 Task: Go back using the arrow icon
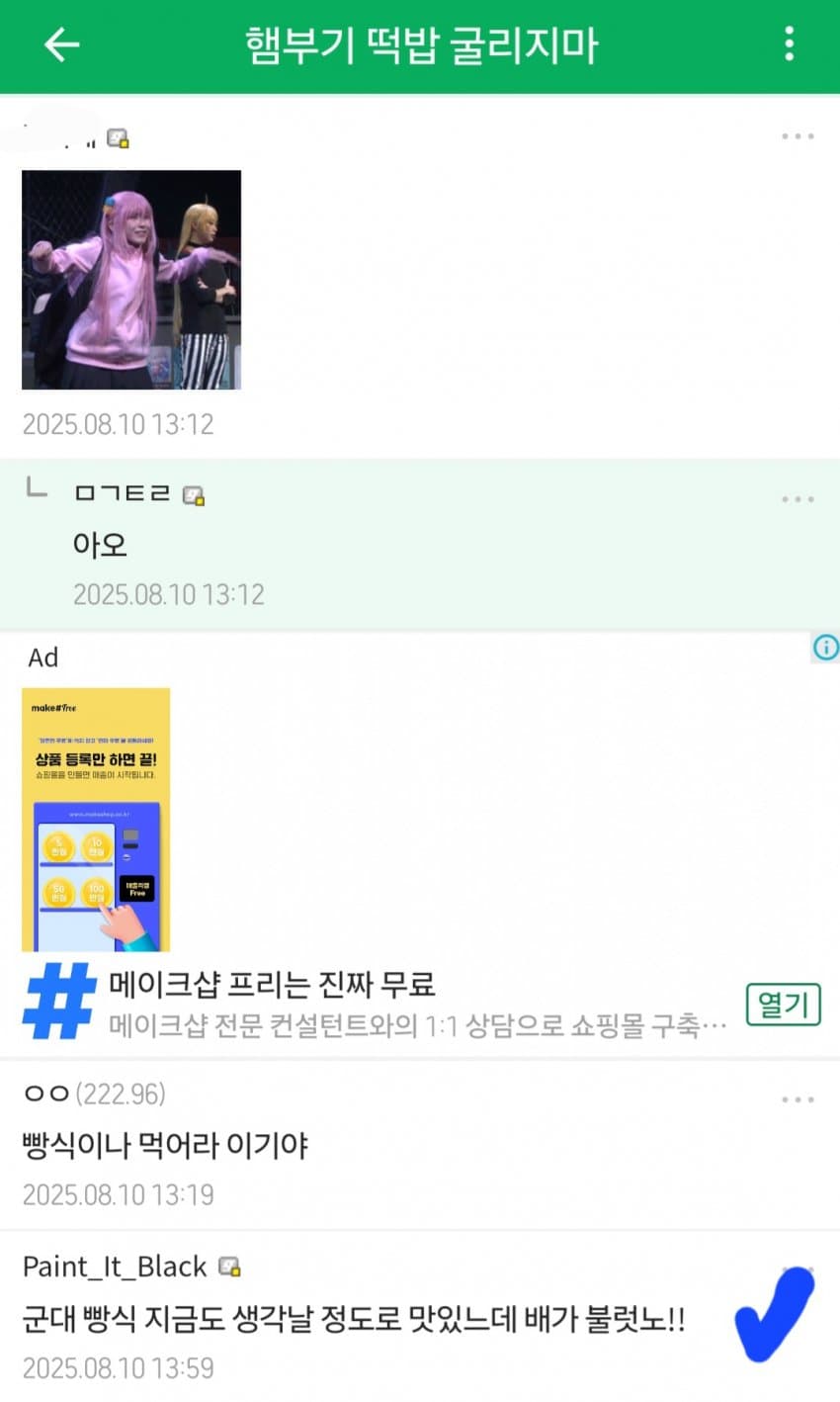[x=61, y=44]
